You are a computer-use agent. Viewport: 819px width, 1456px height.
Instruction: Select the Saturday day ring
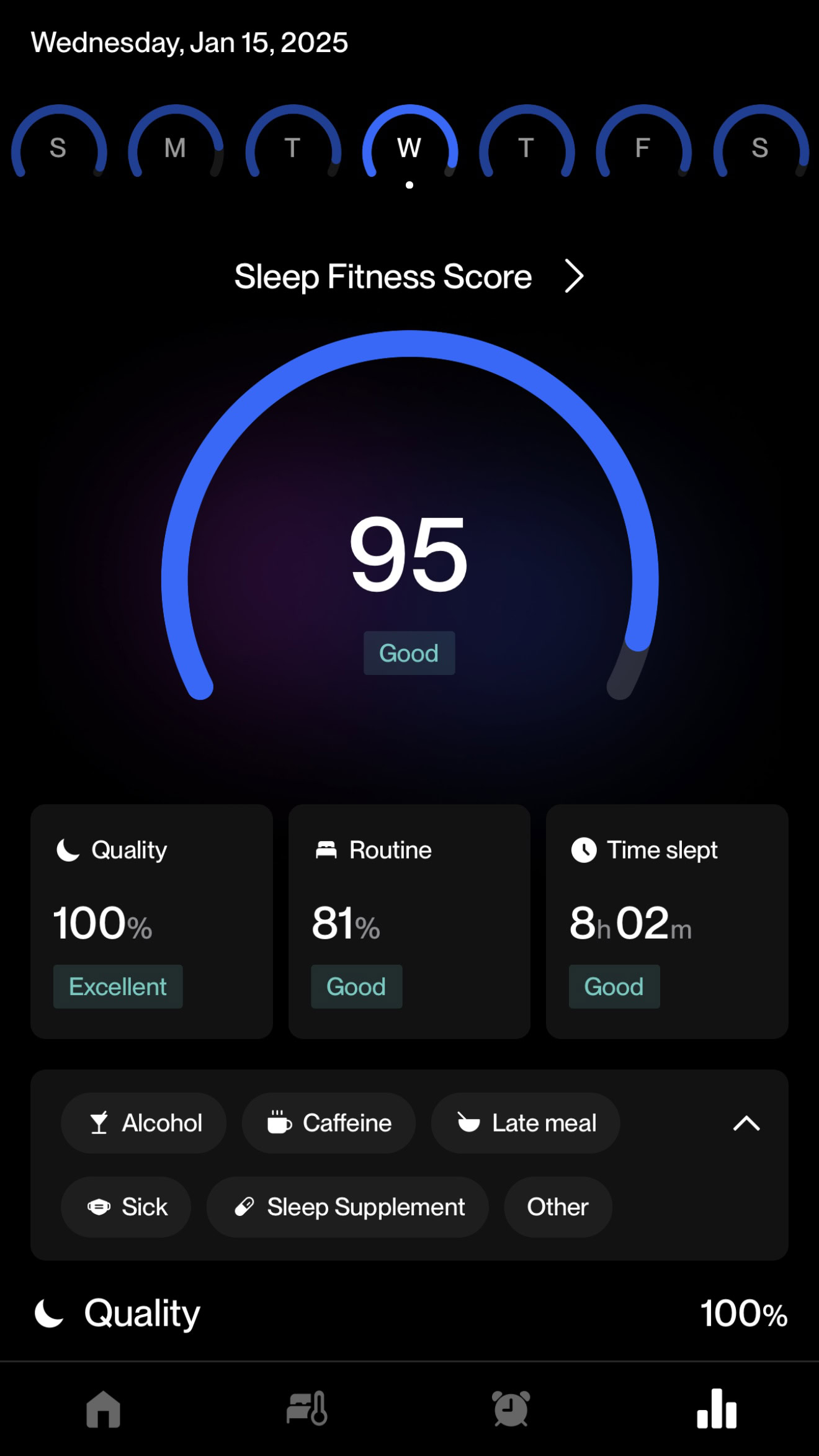[x=760, y=146]
